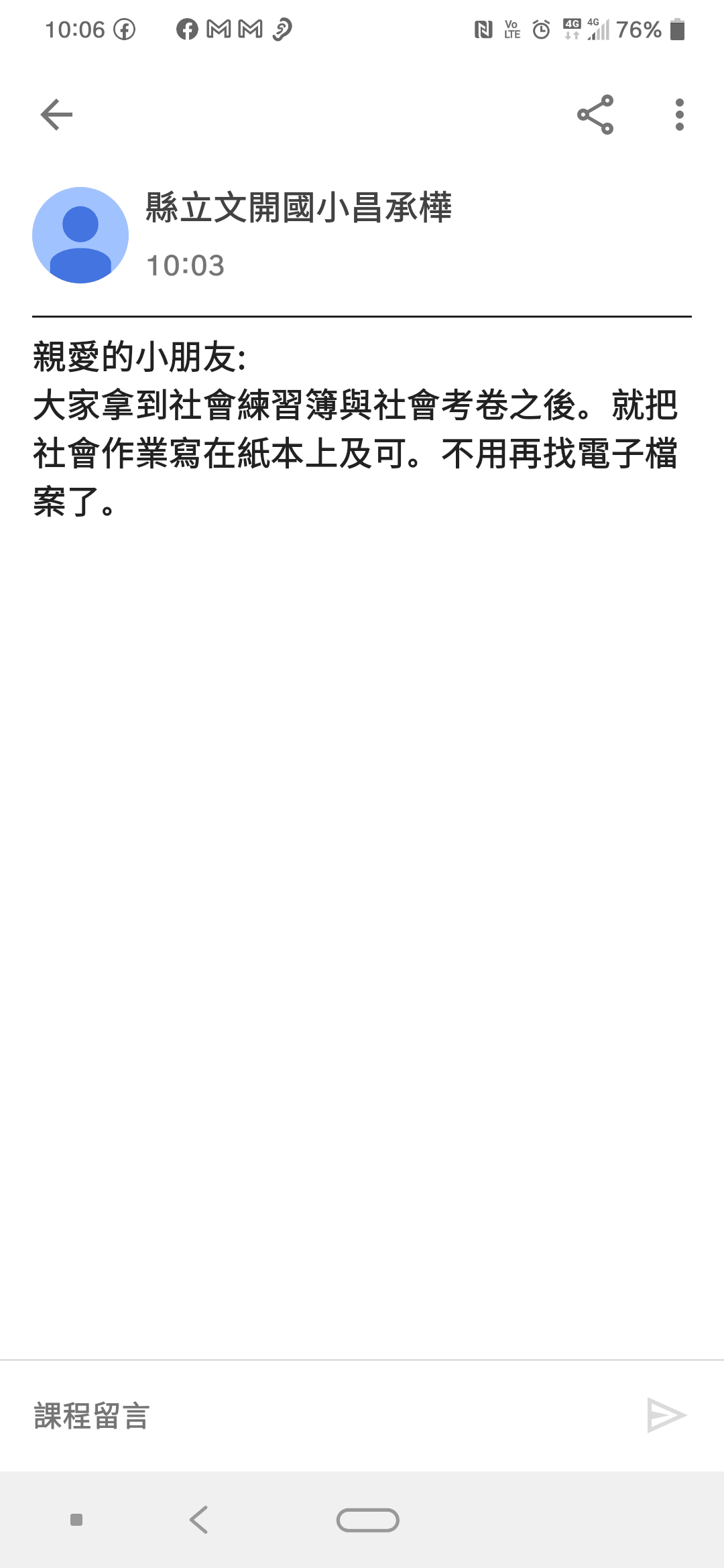This screenshot has height=1568, width=724.
Task: Go back using the top-left arrow
Action: click(56, 115)
